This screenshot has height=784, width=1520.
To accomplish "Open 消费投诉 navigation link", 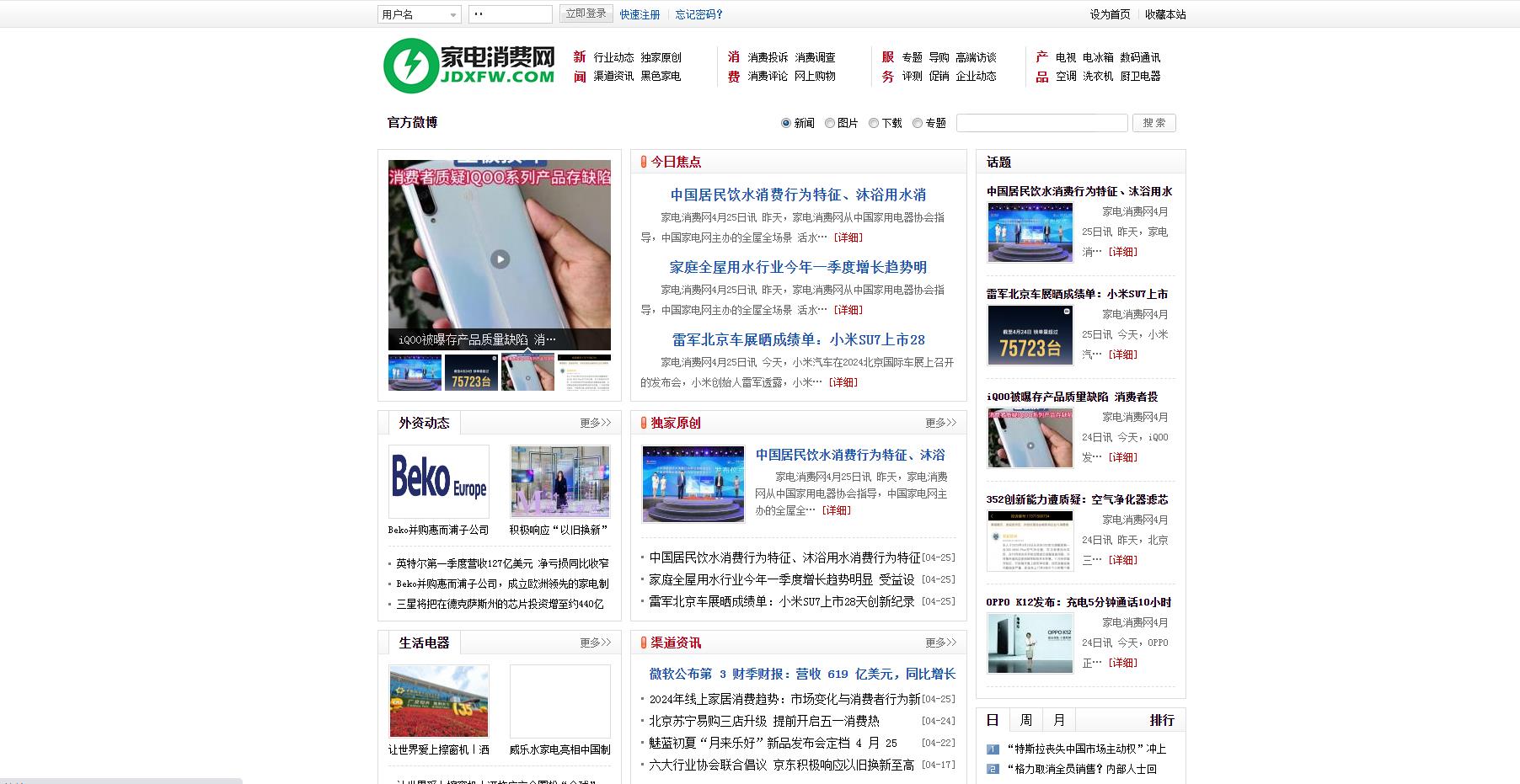I will click(x=768, y=57).
